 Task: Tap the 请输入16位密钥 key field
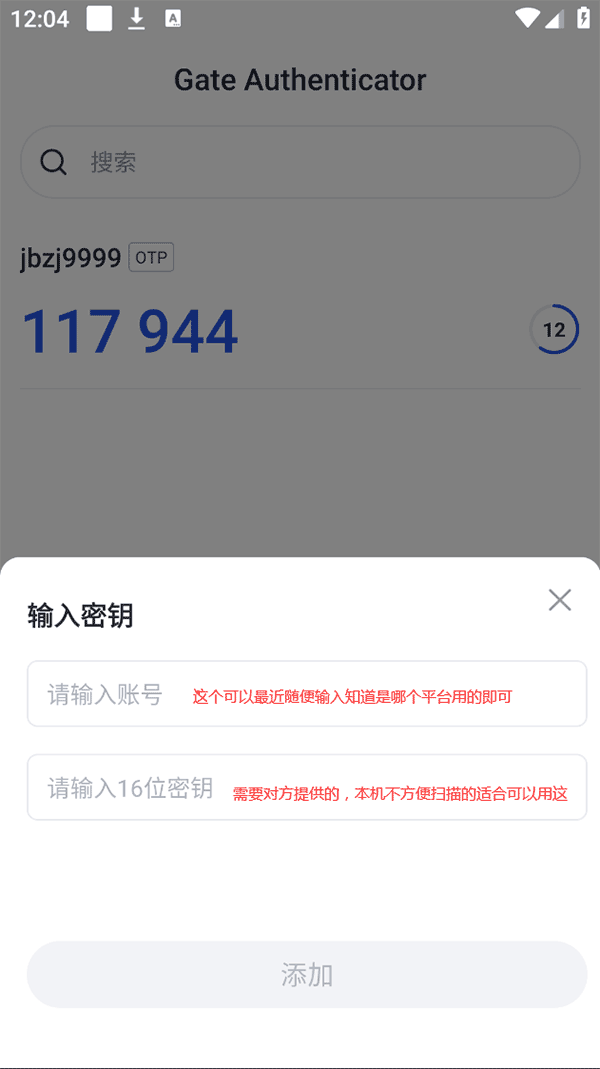point(307,787)
